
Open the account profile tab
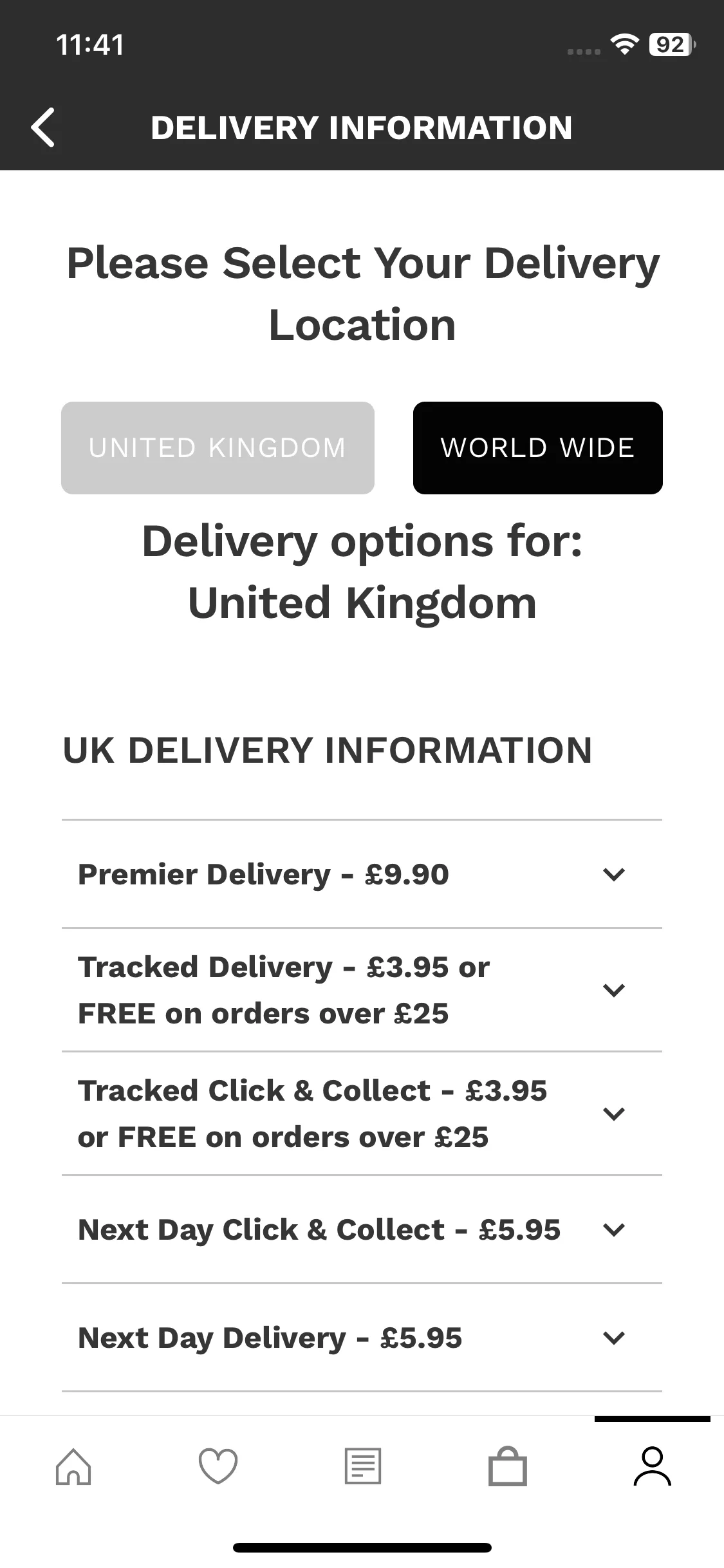tap(653, 1466)
